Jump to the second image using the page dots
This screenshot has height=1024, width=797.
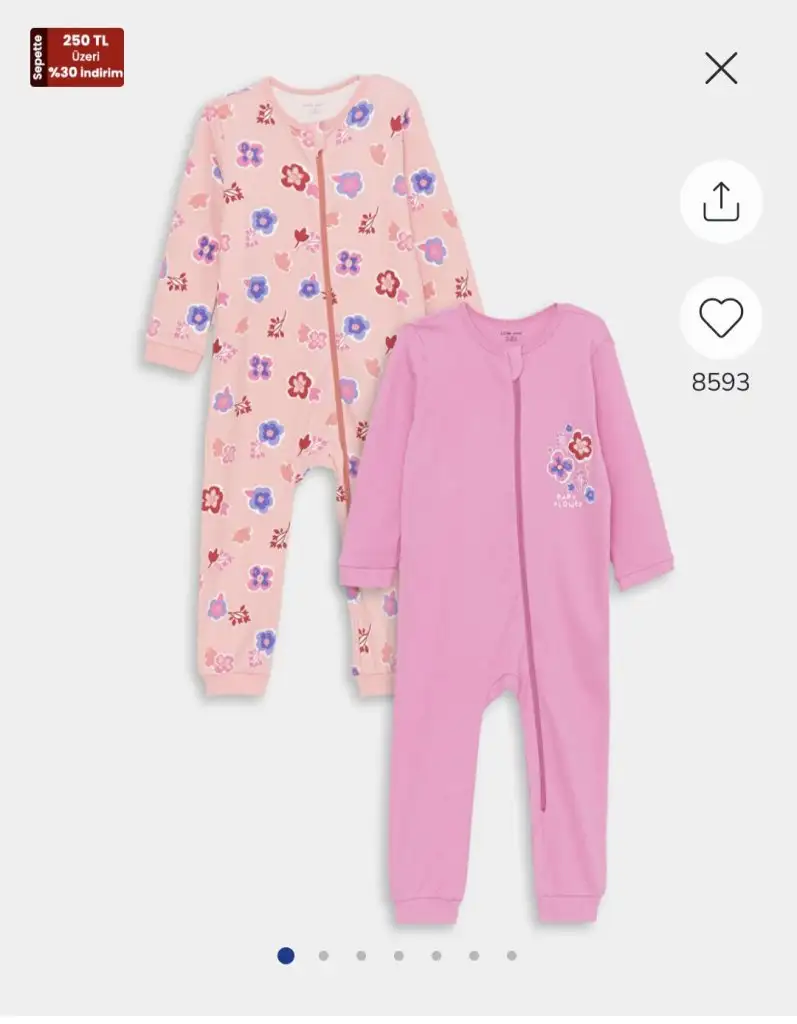[x=323, y=956]
